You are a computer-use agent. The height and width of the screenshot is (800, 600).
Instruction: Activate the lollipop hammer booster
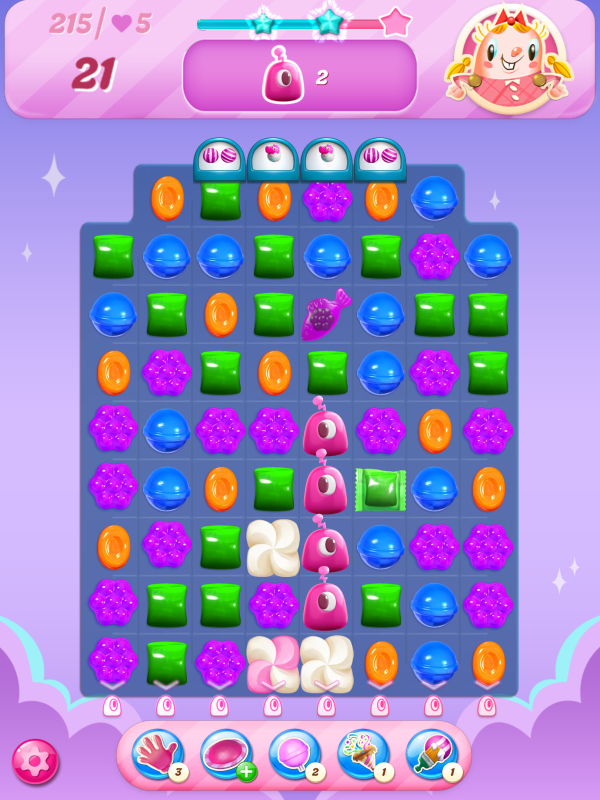pos(295,754)
